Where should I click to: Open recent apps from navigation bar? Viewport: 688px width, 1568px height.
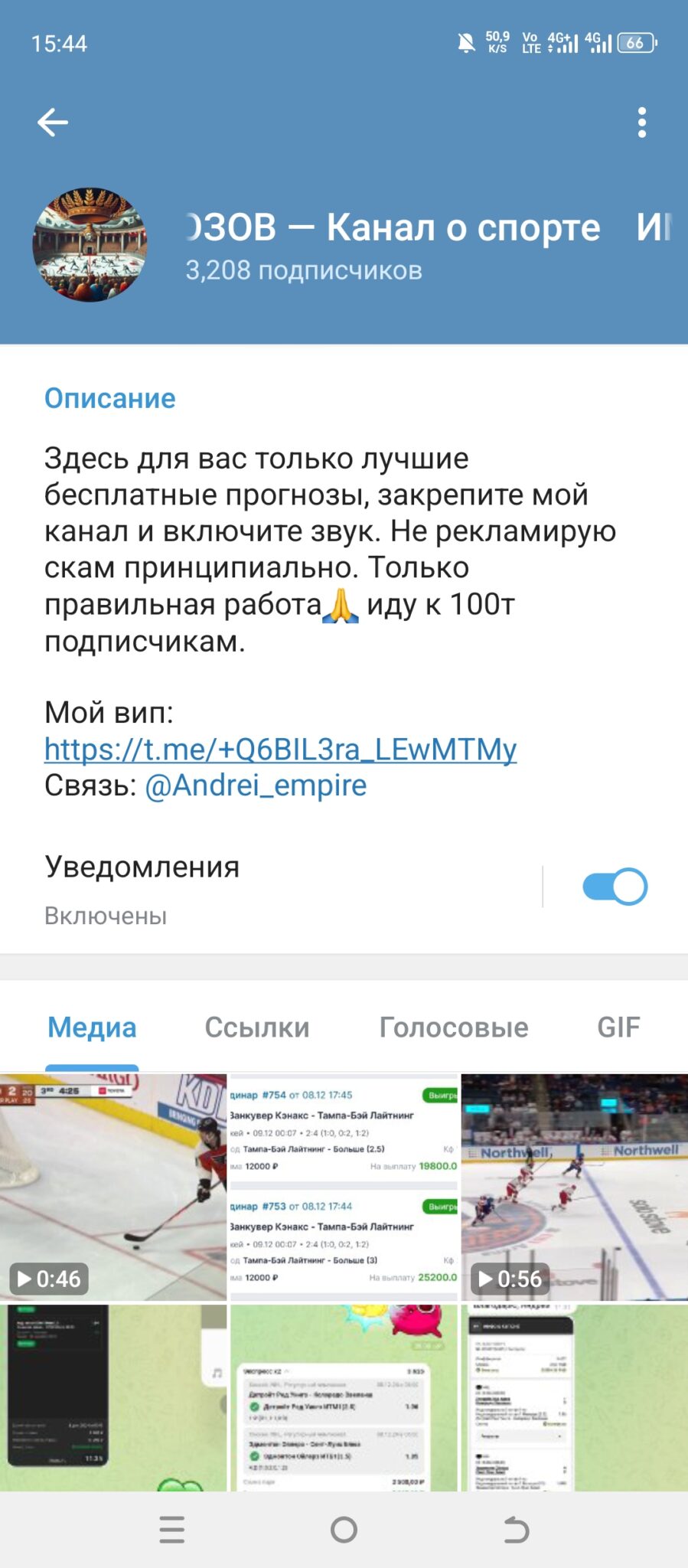pos(172,1530)
